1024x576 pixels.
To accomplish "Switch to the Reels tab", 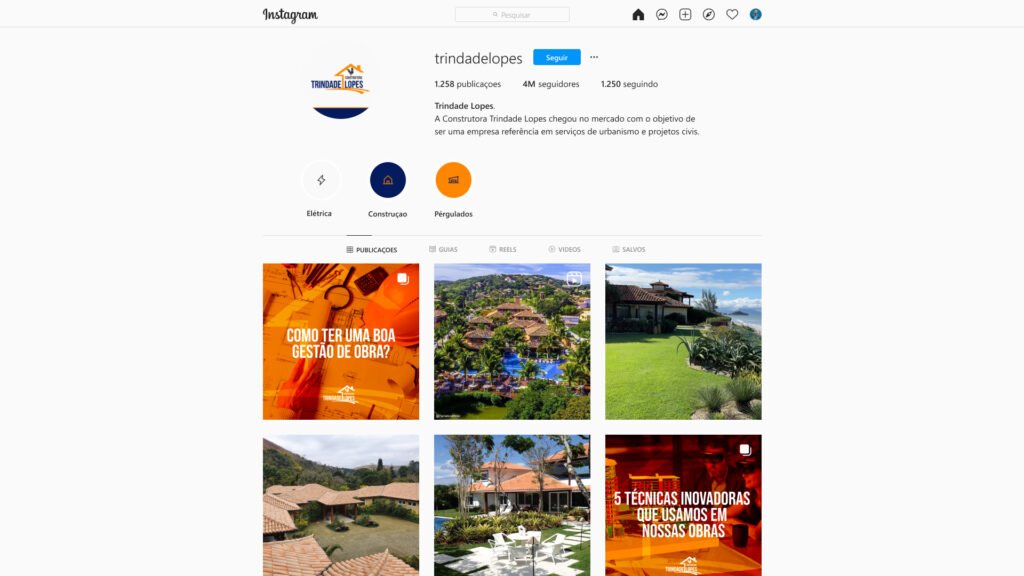I will pos(503,249).
